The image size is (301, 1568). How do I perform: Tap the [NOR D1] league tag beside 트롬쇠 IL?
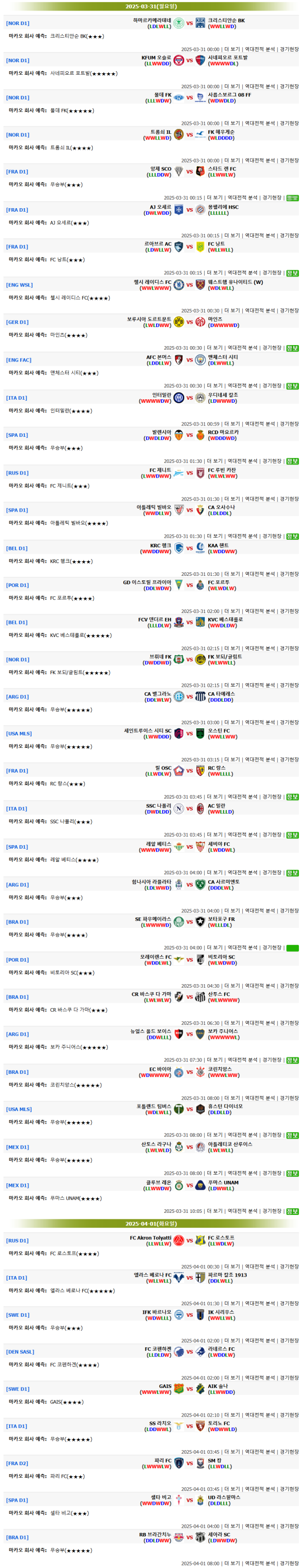click(x=17, y=134)
